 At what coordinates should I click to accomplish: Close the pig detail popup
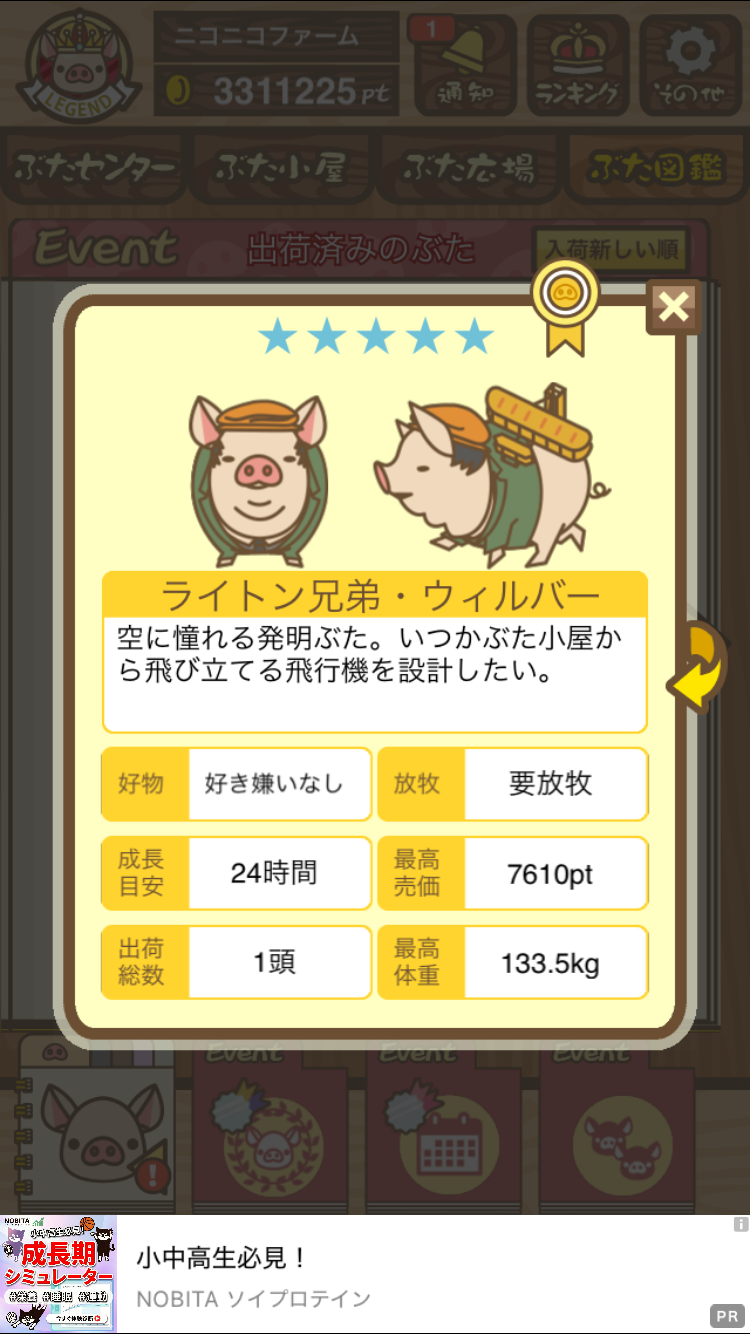(x=673, y=306)
